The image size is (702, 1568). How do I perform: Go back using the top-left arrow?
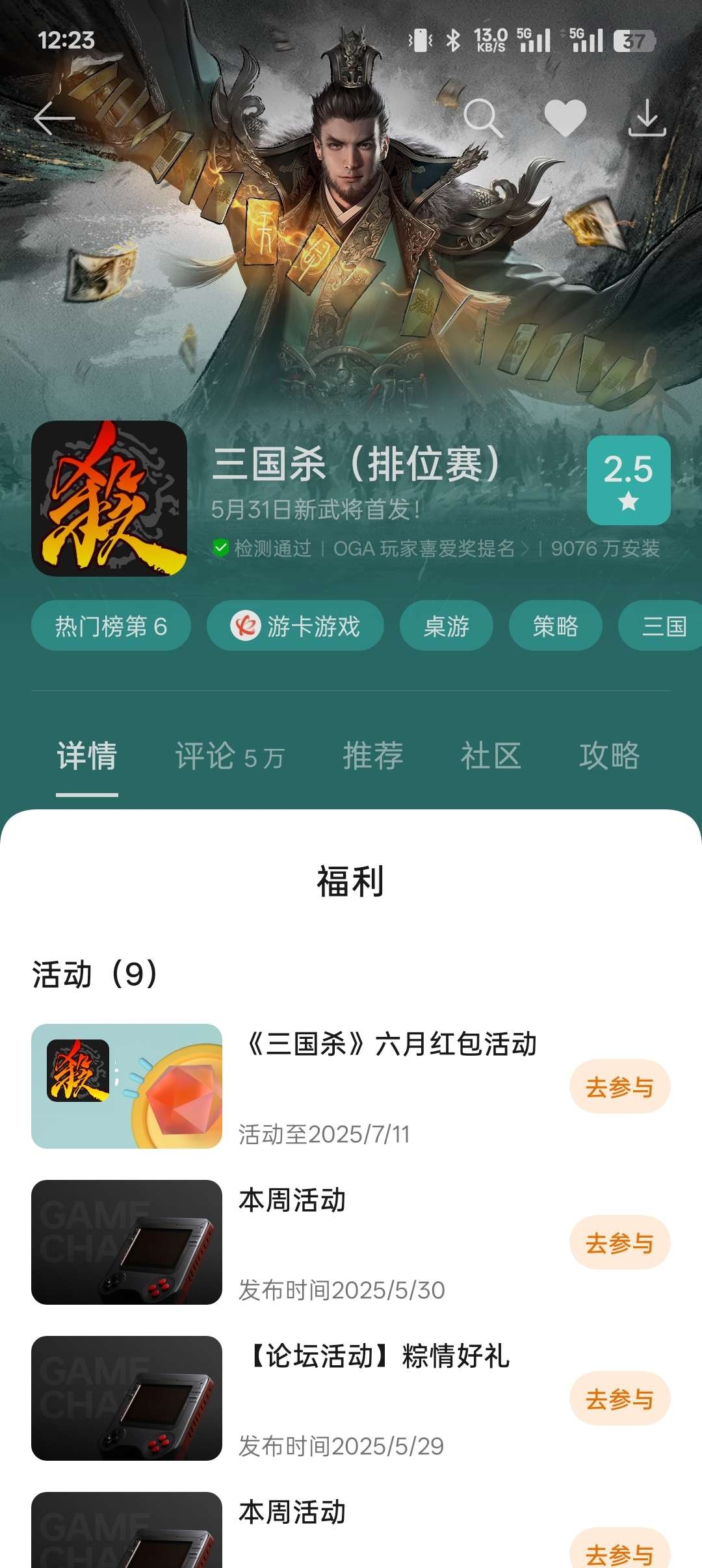click(55, 118)
